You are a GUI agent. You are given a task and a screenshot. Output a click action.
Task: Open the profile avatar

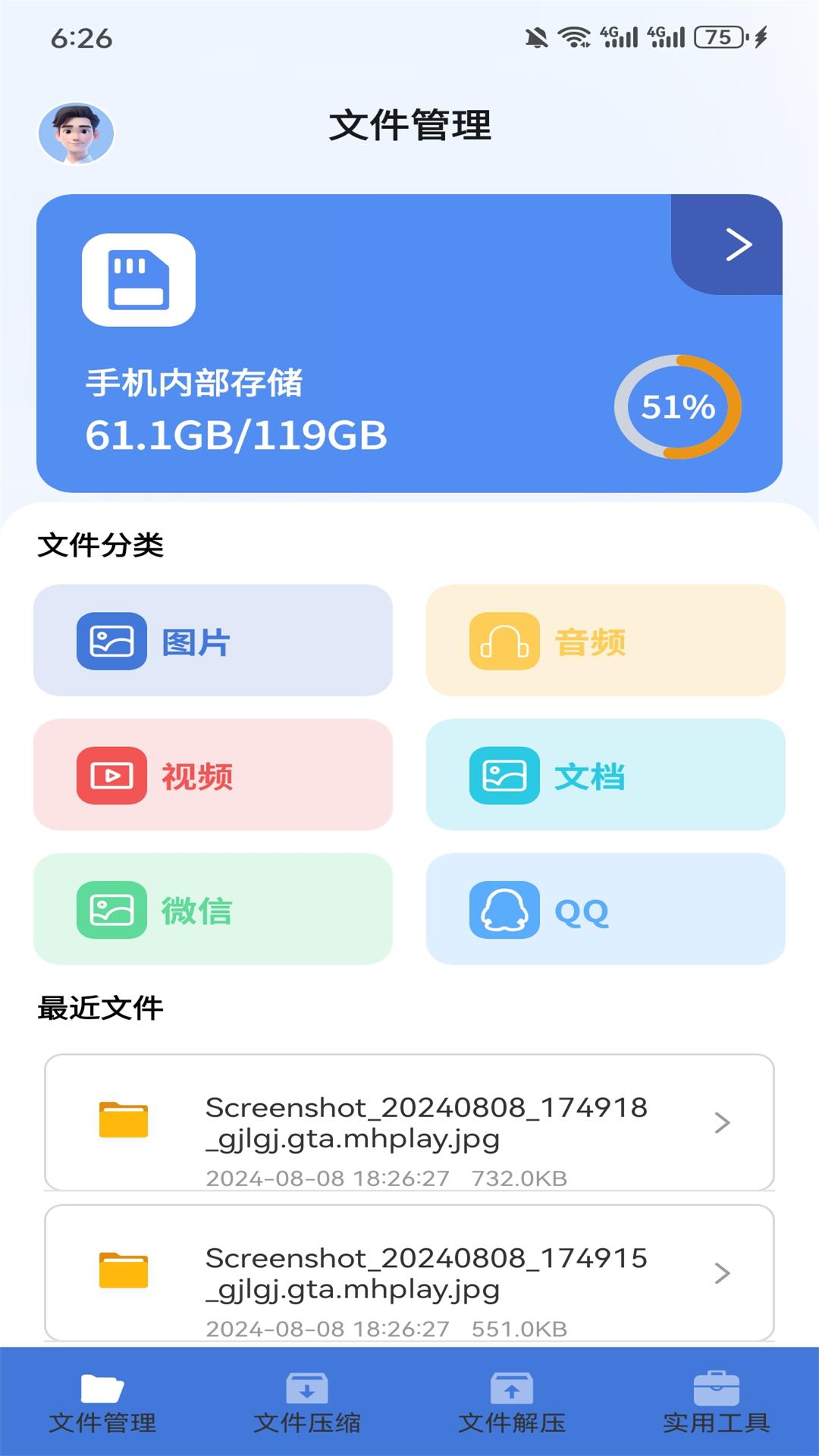tap(76, 133)
